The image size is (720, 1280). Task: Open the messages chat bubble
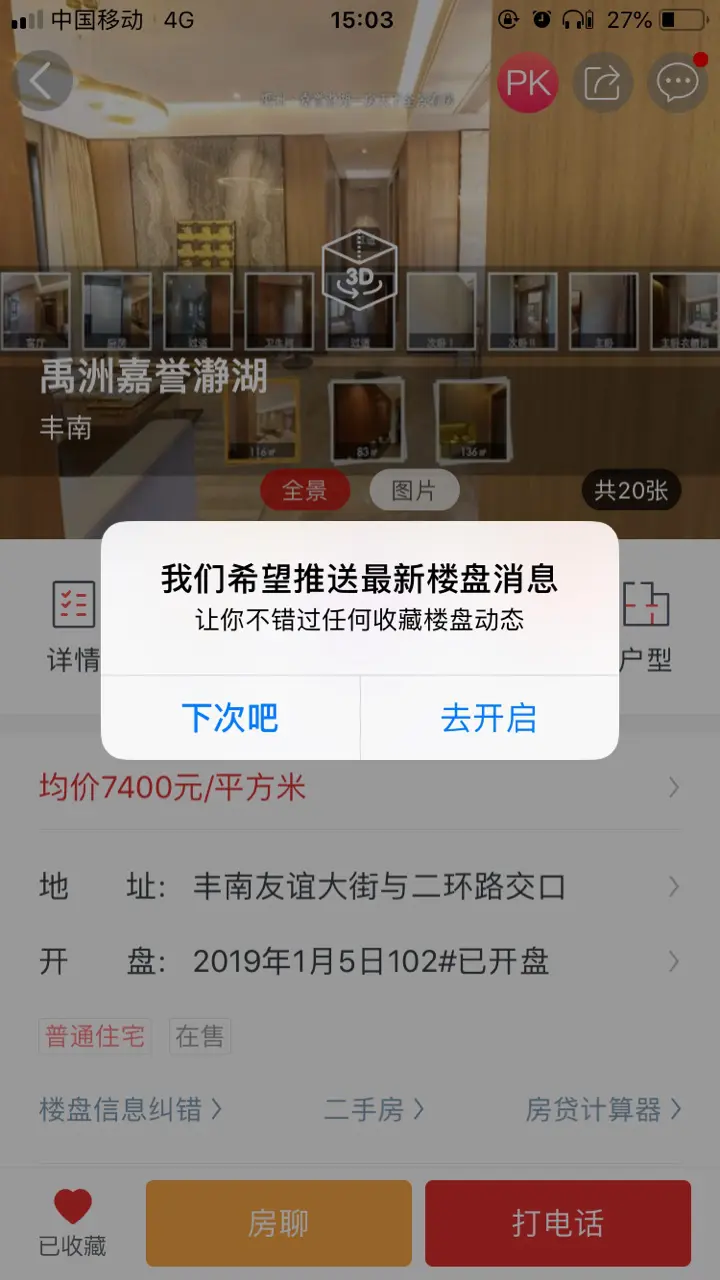(x=677, y=82)
